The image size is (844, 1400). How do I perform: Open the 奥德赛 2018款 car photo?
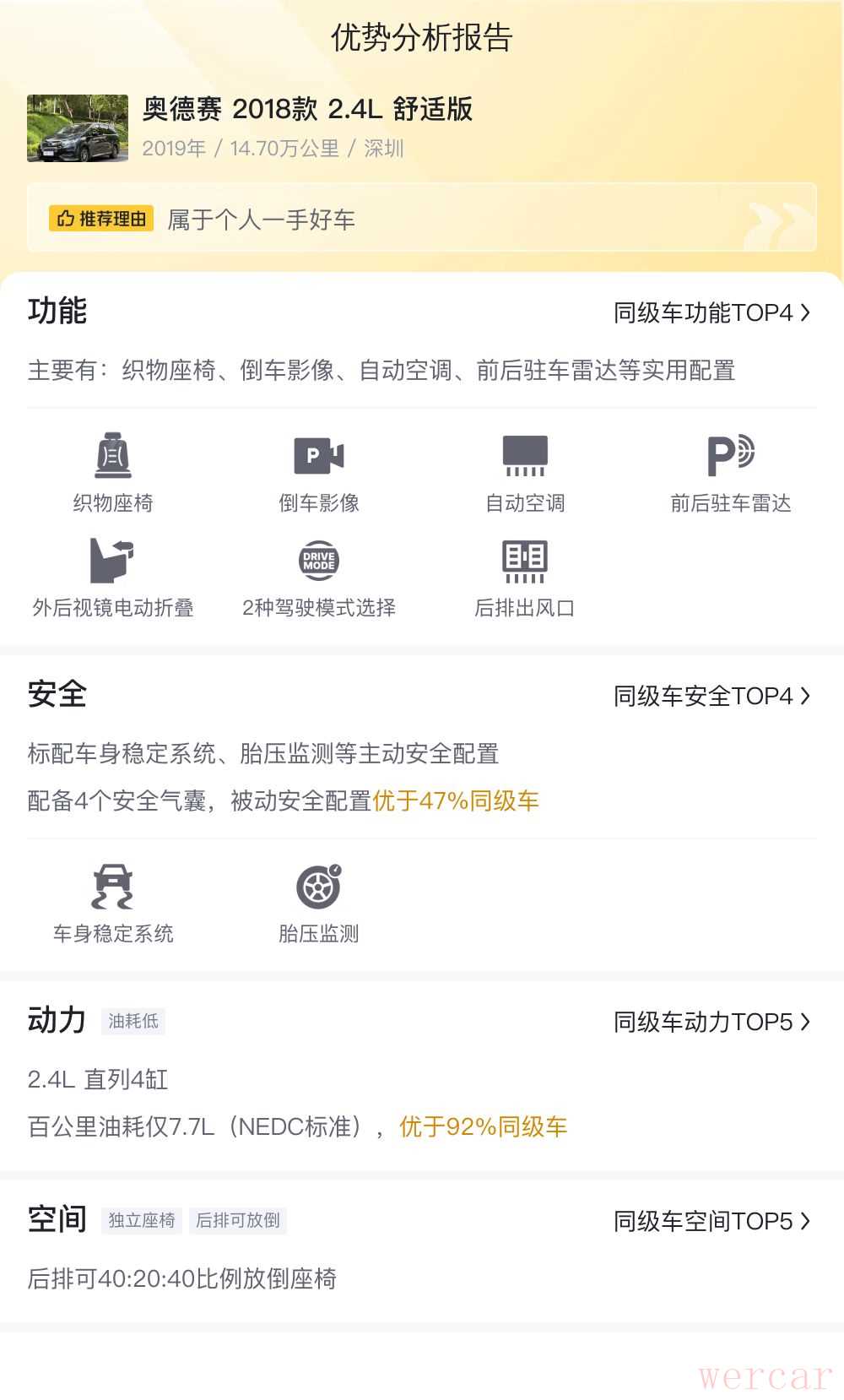78,128
